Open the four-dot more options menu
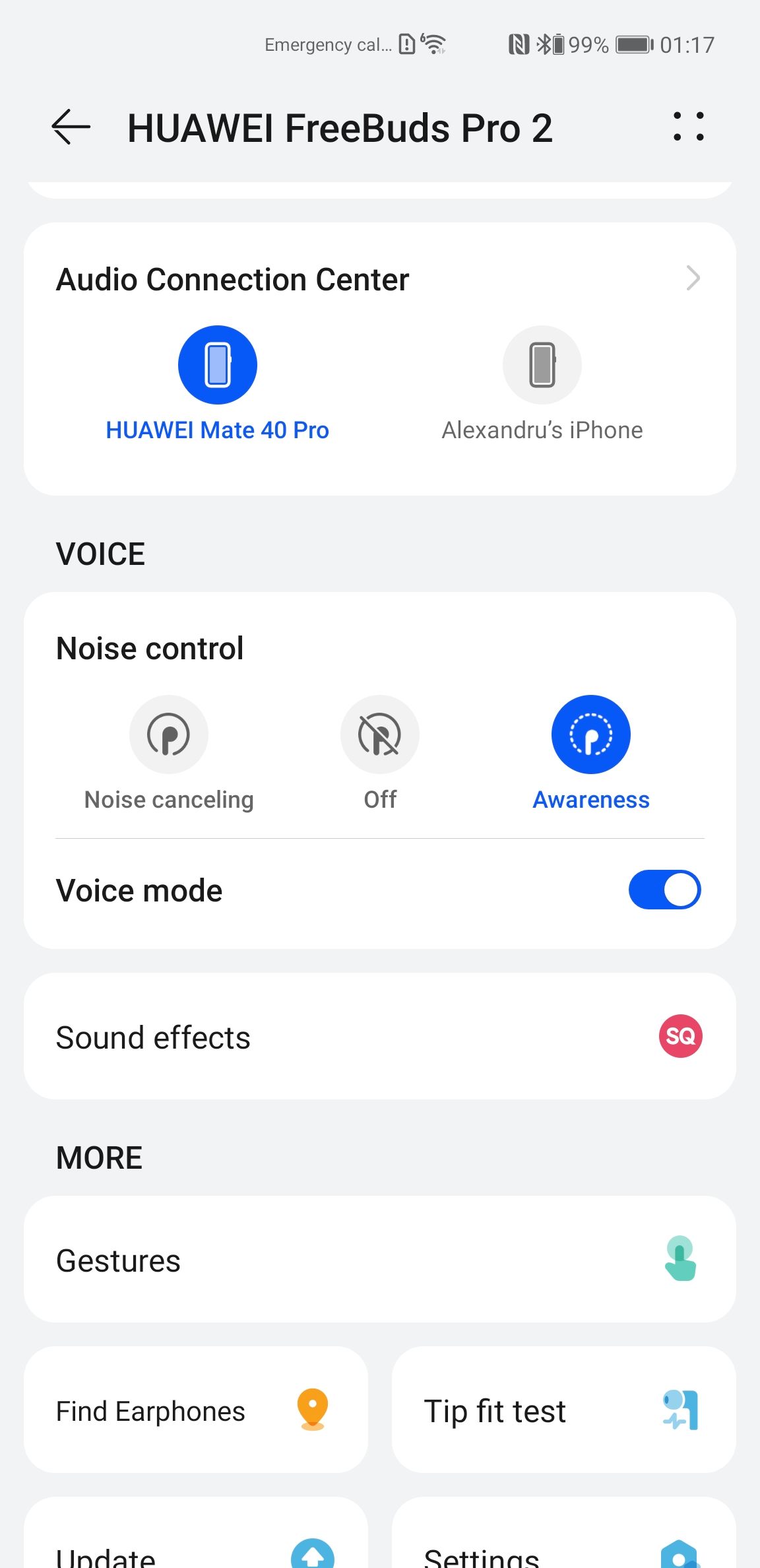The width and height of the screenshot is (760, 1568). [x=688, y=127]
